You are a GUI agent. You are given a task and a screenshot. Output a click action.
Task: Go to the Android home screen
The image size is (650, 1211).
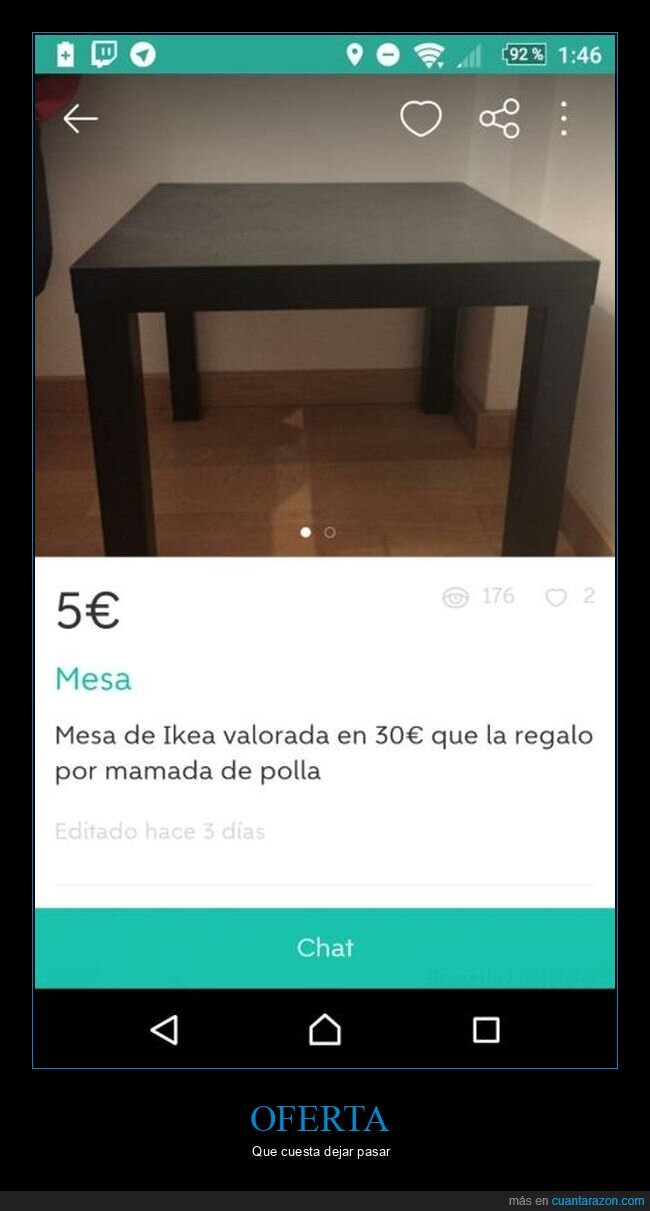pos(325,1030)
